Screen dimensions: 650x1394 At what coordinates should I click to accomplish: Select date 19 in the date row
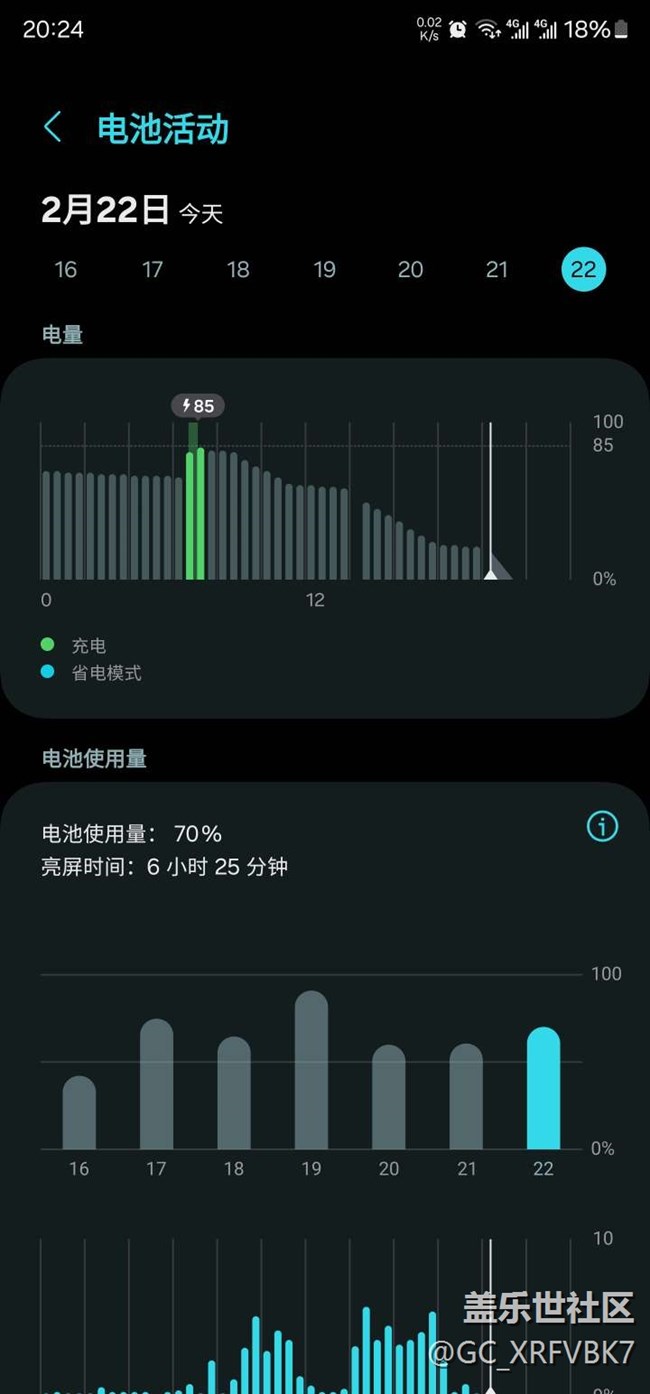324,269
